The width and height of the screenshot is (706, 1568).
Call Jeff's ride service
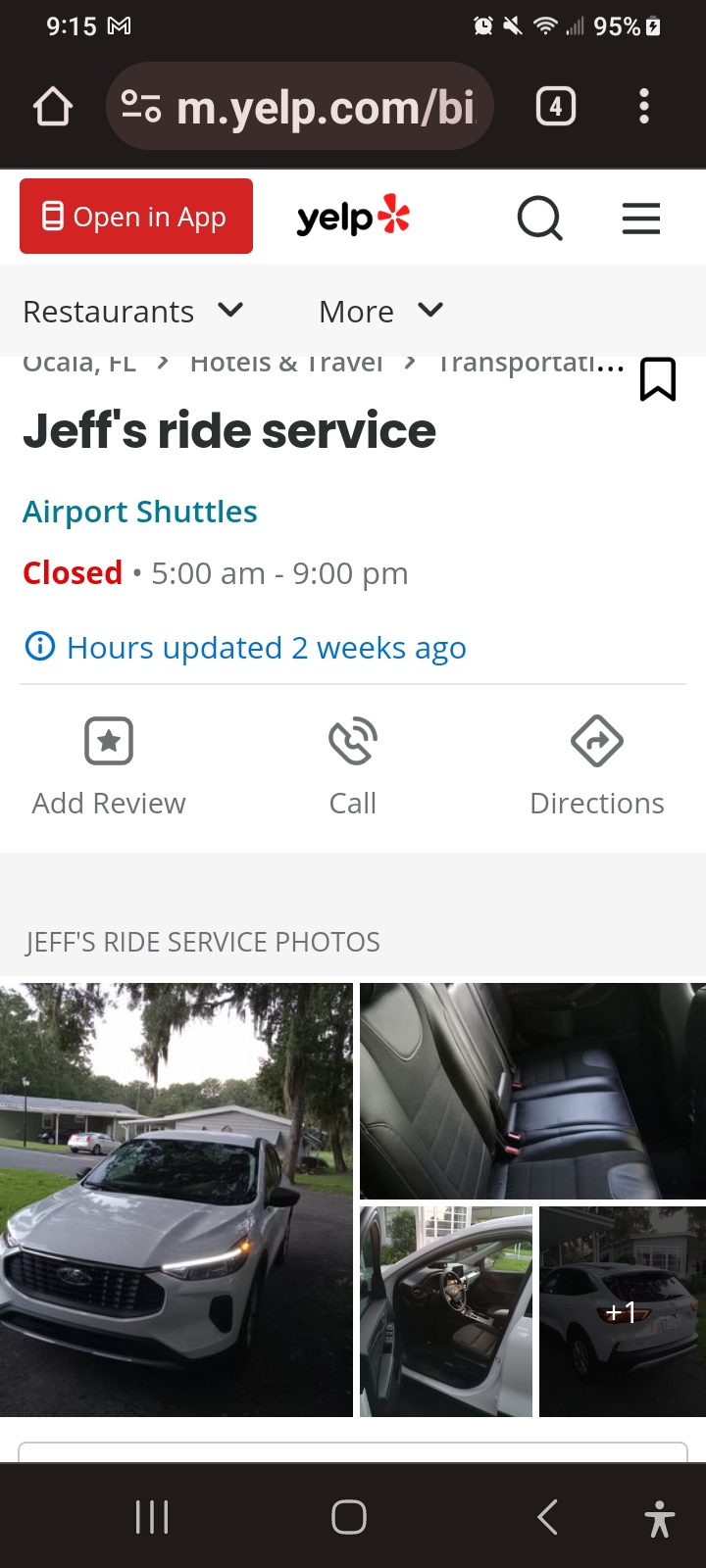click(353, 766)
